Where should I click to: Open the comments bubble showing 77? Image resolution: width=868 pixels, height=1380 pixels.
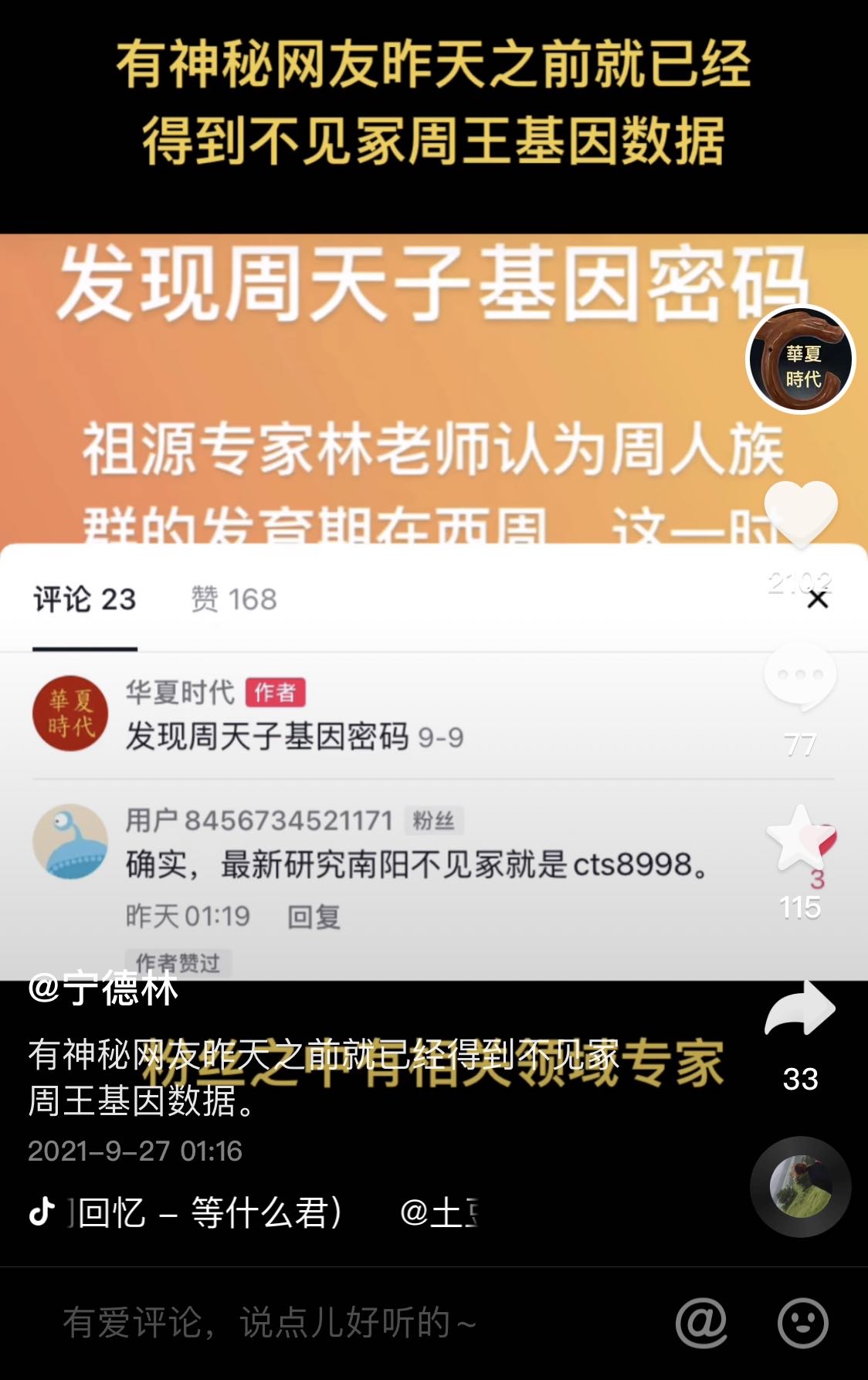800,676
